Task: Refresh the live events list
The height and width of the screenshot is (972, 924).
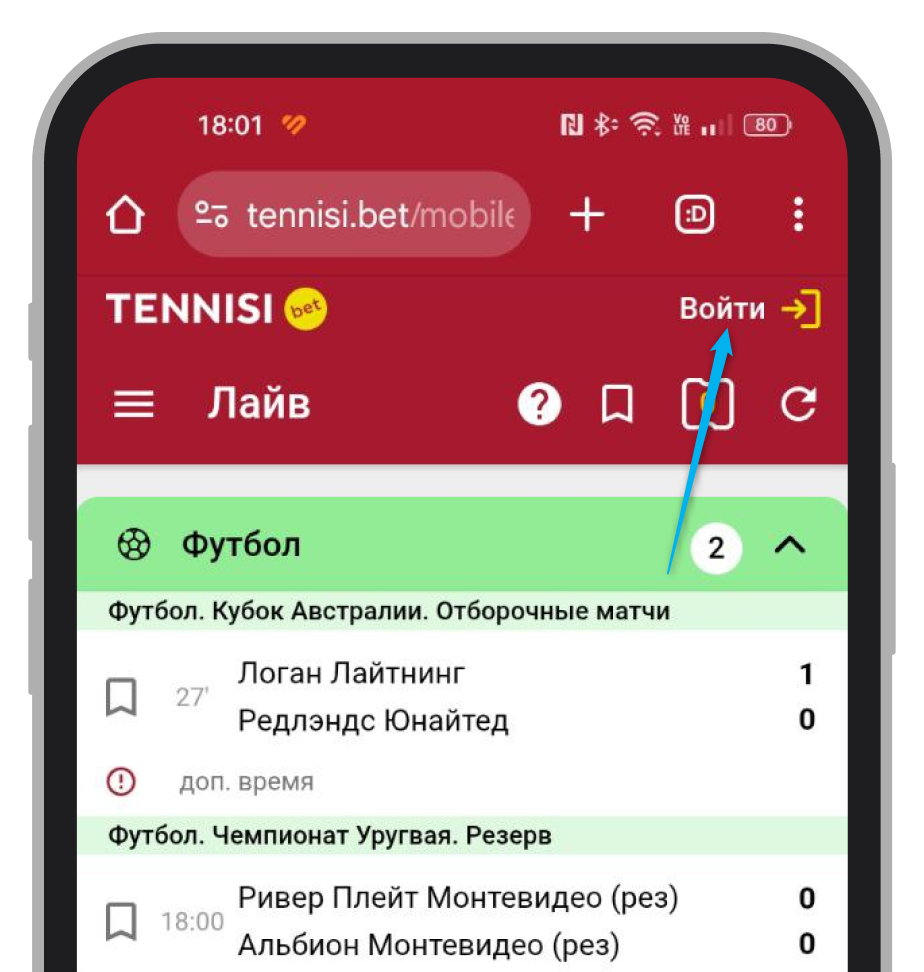Action: click(x=797, y=405)
